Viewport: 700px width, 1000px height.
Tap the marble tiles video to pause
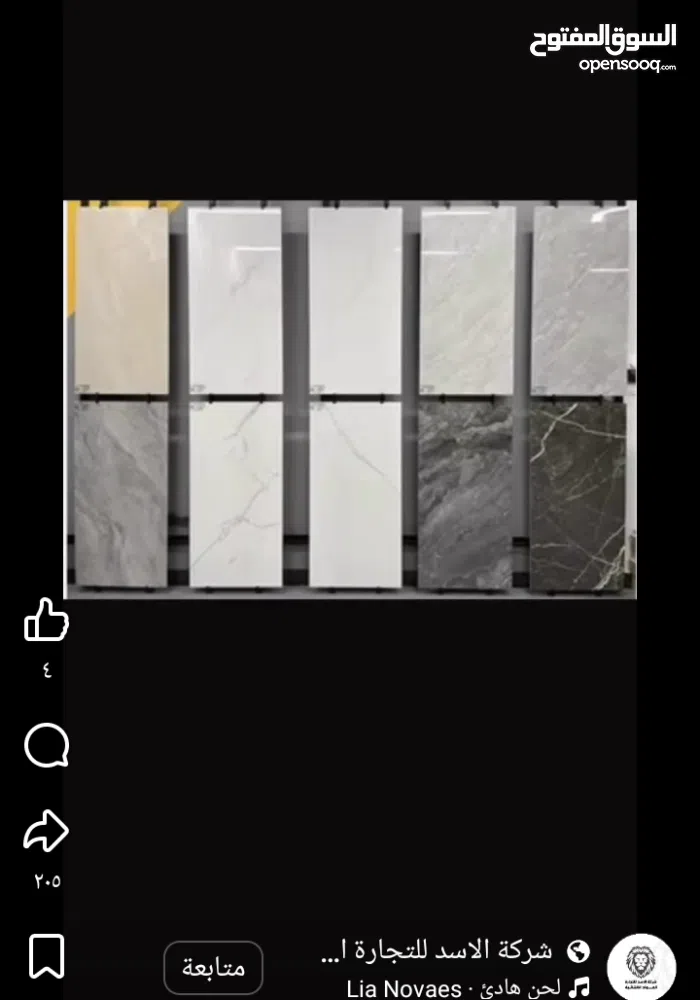tap(350, 398)
